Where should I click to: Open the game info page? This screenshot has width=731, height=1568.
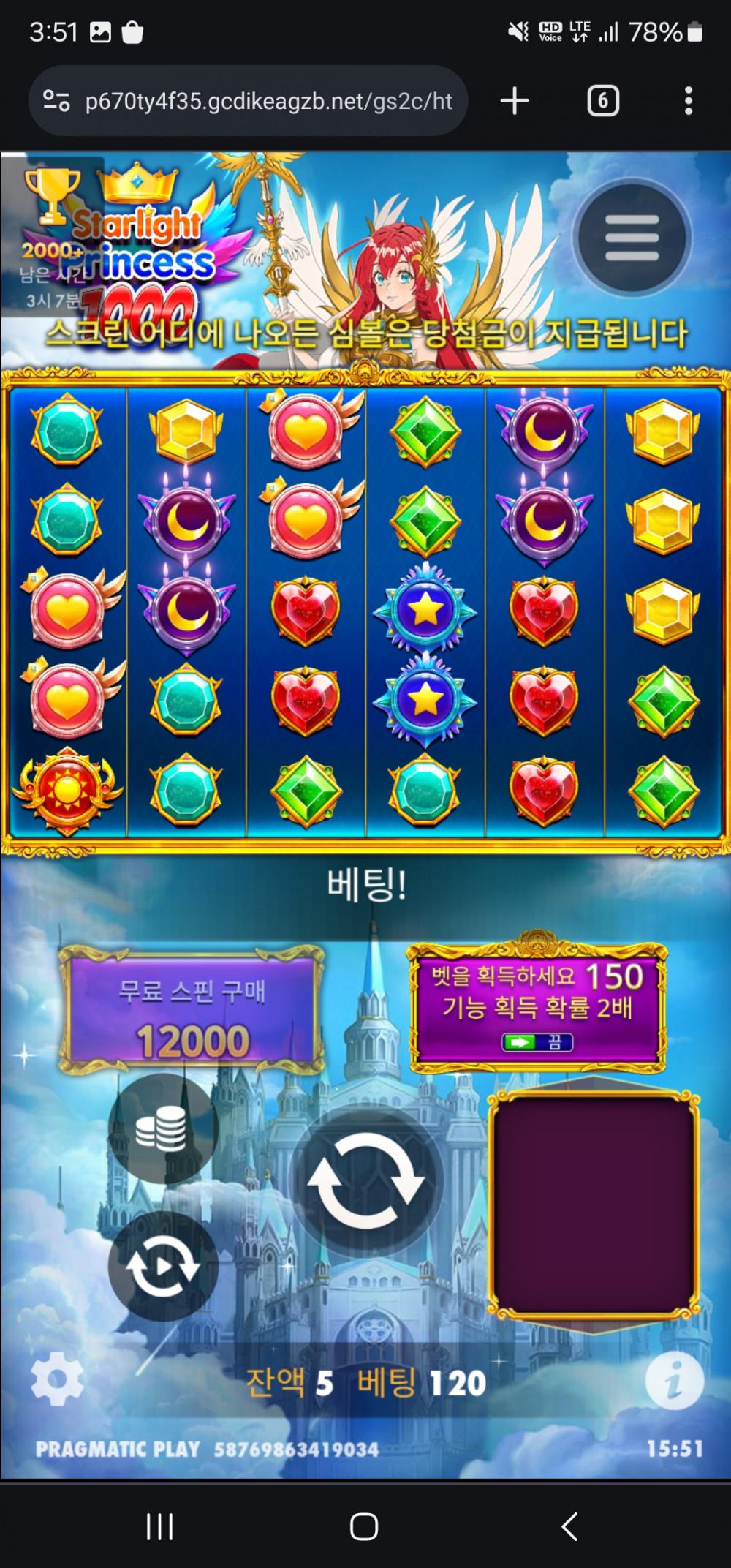click(674, 1380)
